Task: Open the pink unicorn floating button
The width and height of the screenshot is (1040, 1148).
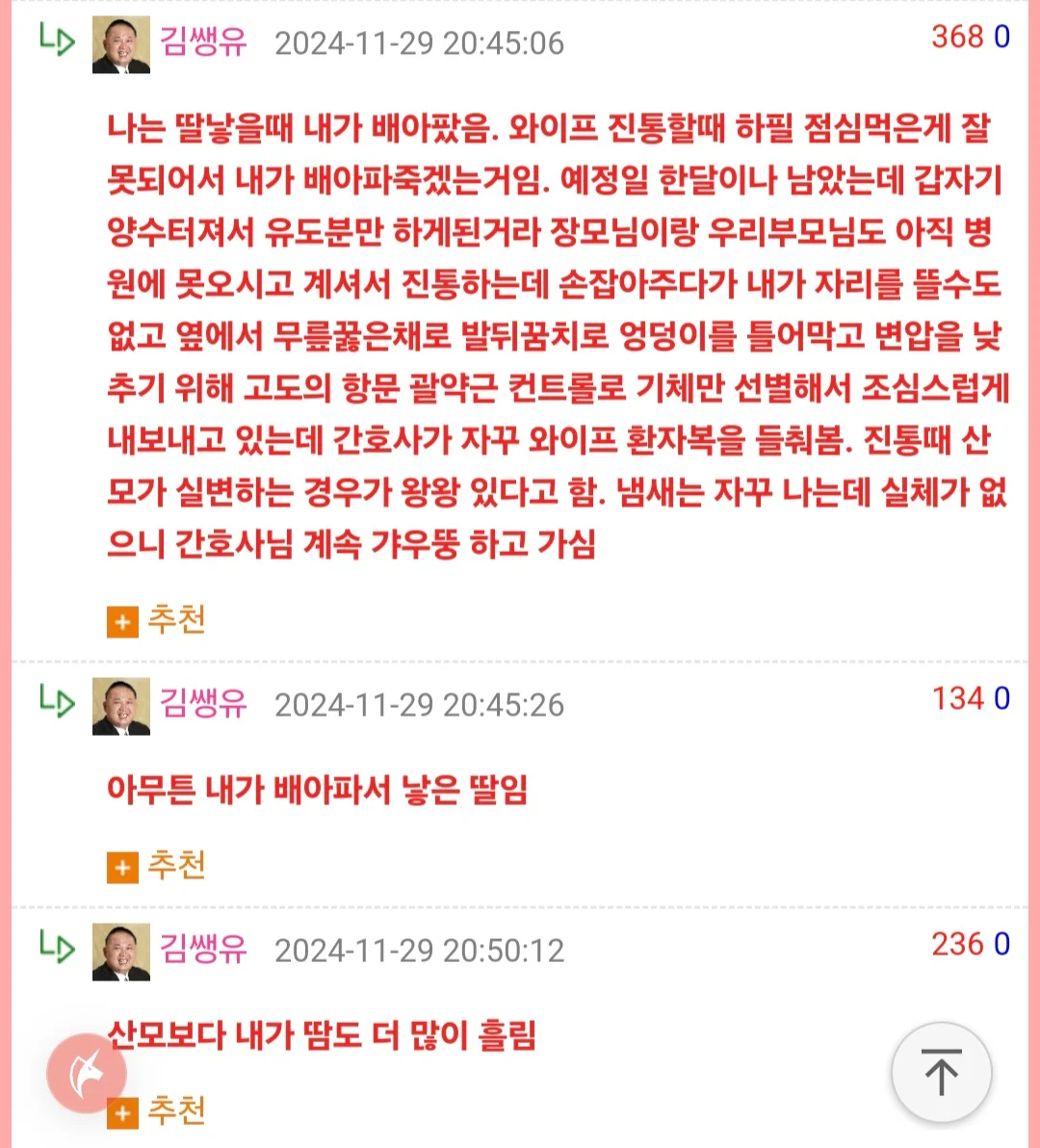Action: tap(87, 1073)
